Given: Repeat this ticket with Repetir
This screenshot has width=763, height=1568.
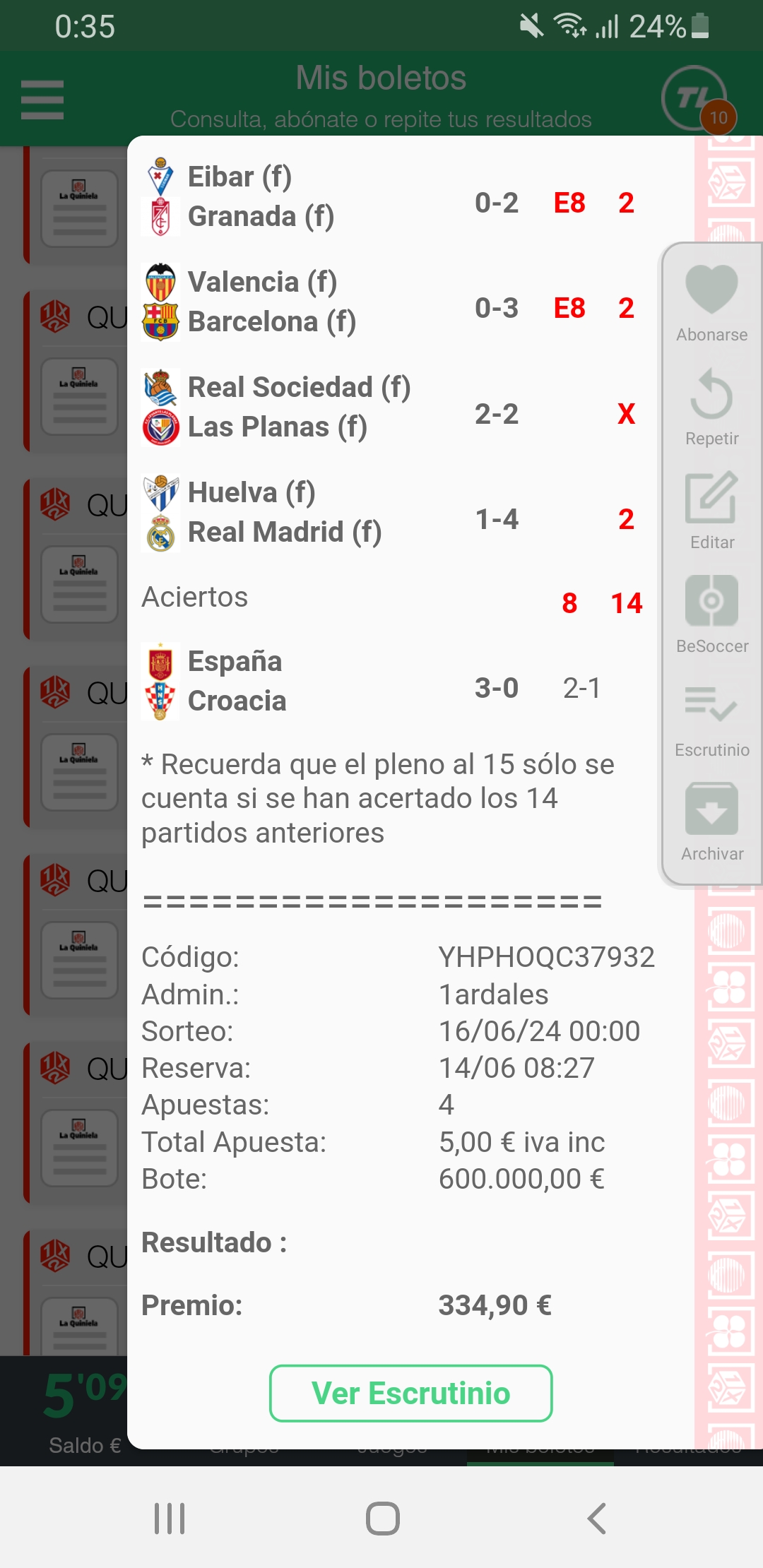Looking at the screenshot, I should (x=711, y=407).
